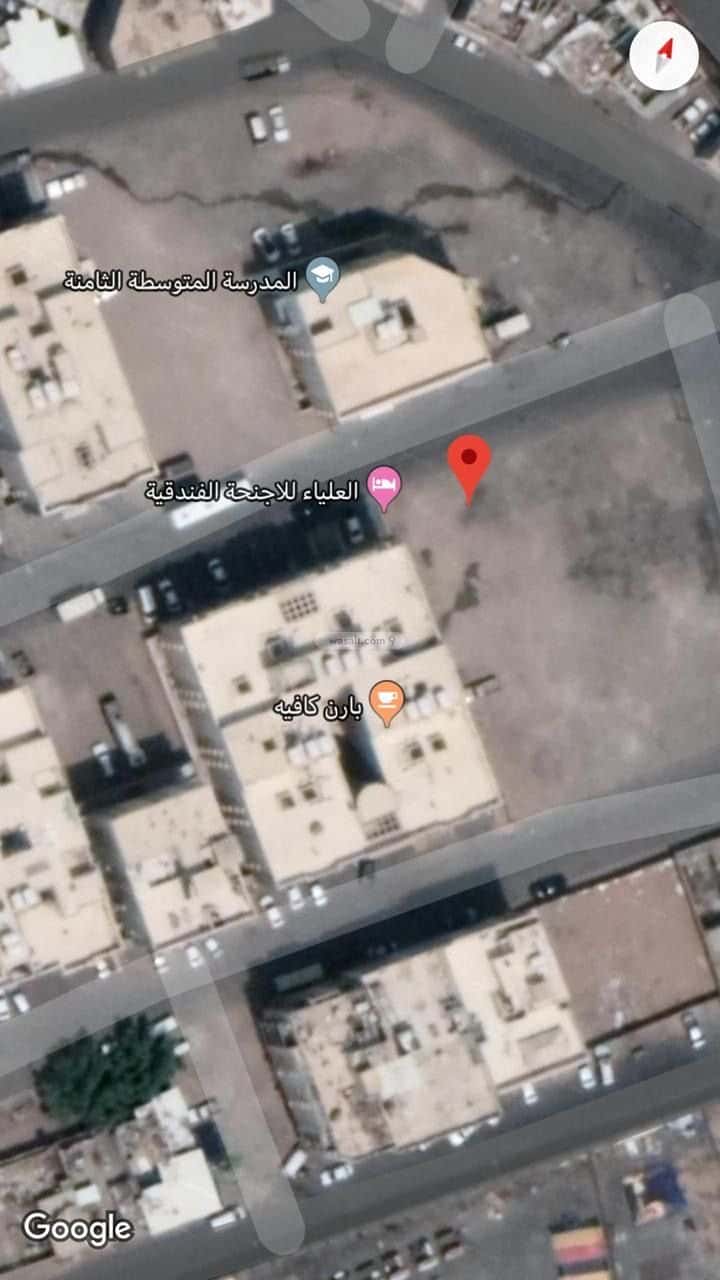Open the العلياء للاجنحة الفندقية hotel marker

(385, 487)
